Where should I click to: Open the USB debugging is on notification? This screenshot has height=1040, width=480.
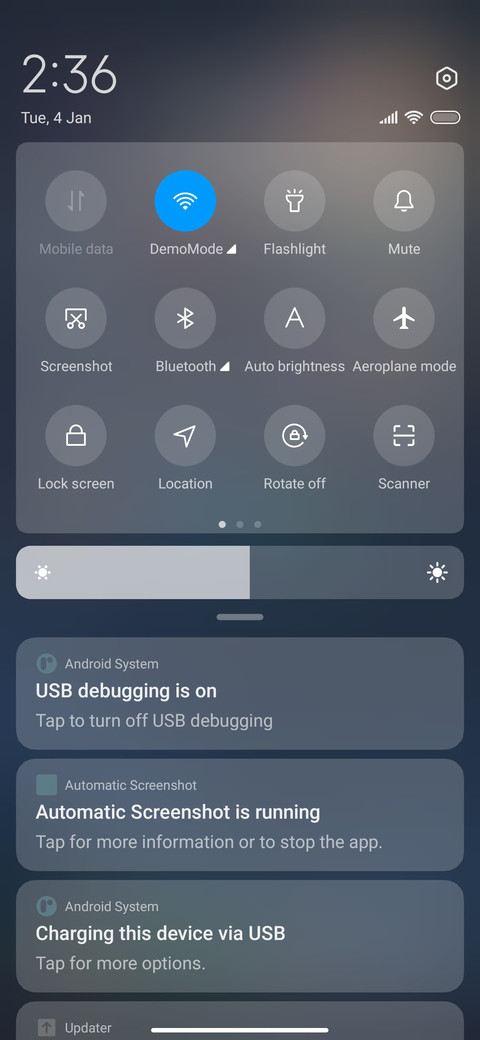coord(240,694)
